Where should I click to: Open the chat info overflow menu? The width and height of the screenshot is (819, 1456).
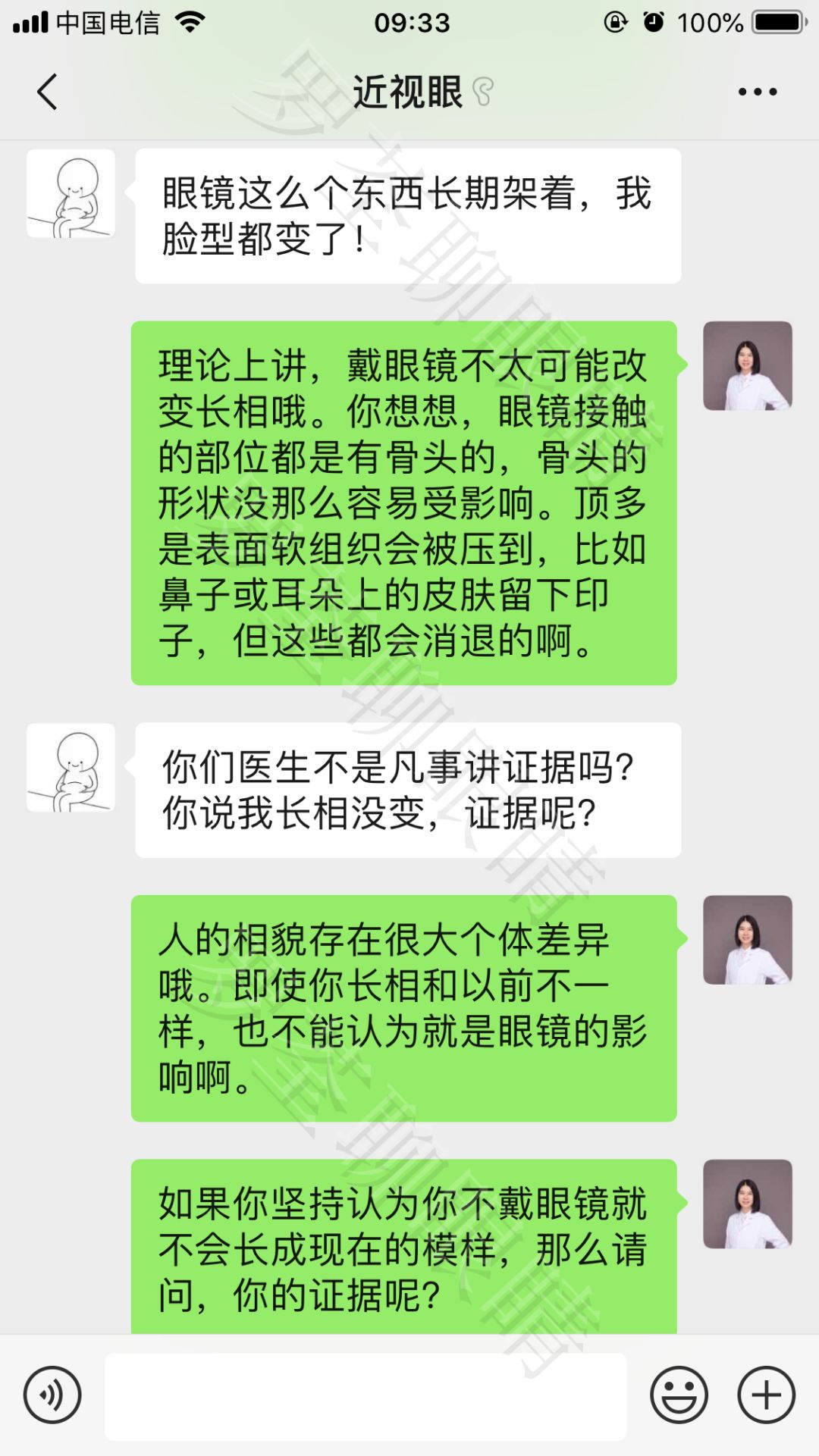(x=757, y=92)
